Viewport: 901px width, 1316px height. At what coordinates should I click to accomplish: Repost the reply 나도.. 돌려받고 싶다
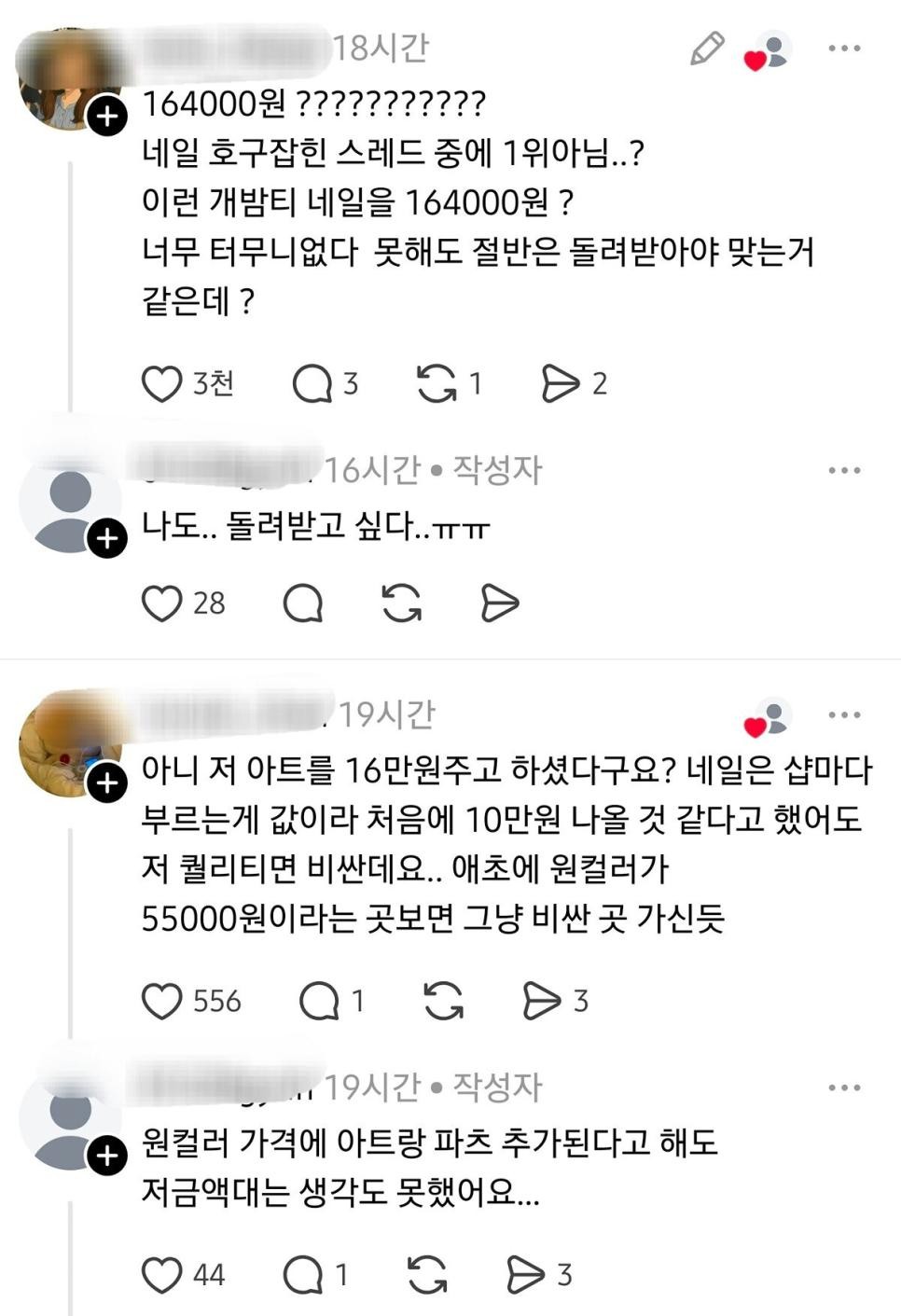(402, 603)
